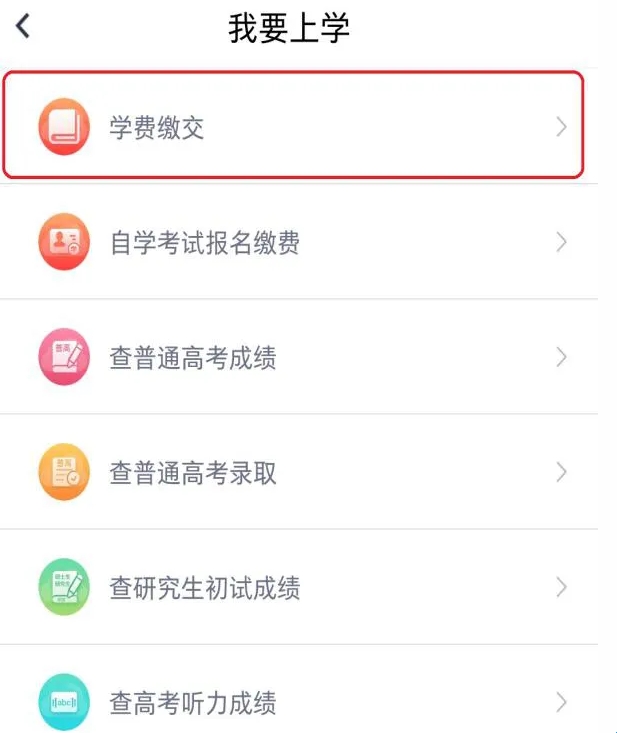Tap the 查研究生初试成绩 row

pyautogui.click(x=292, y=587)
